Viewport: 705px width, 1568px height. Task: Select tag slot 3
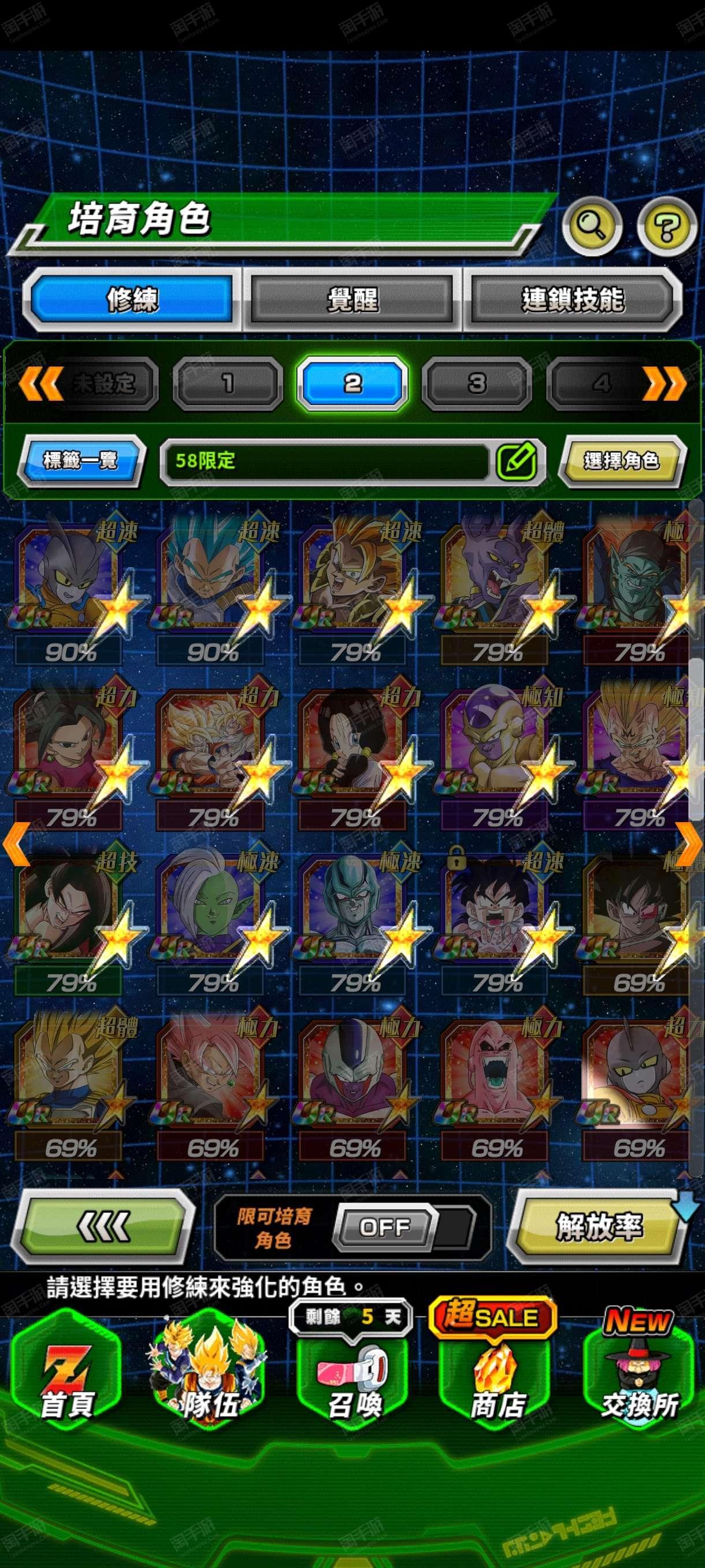click(x=476, y=383)
